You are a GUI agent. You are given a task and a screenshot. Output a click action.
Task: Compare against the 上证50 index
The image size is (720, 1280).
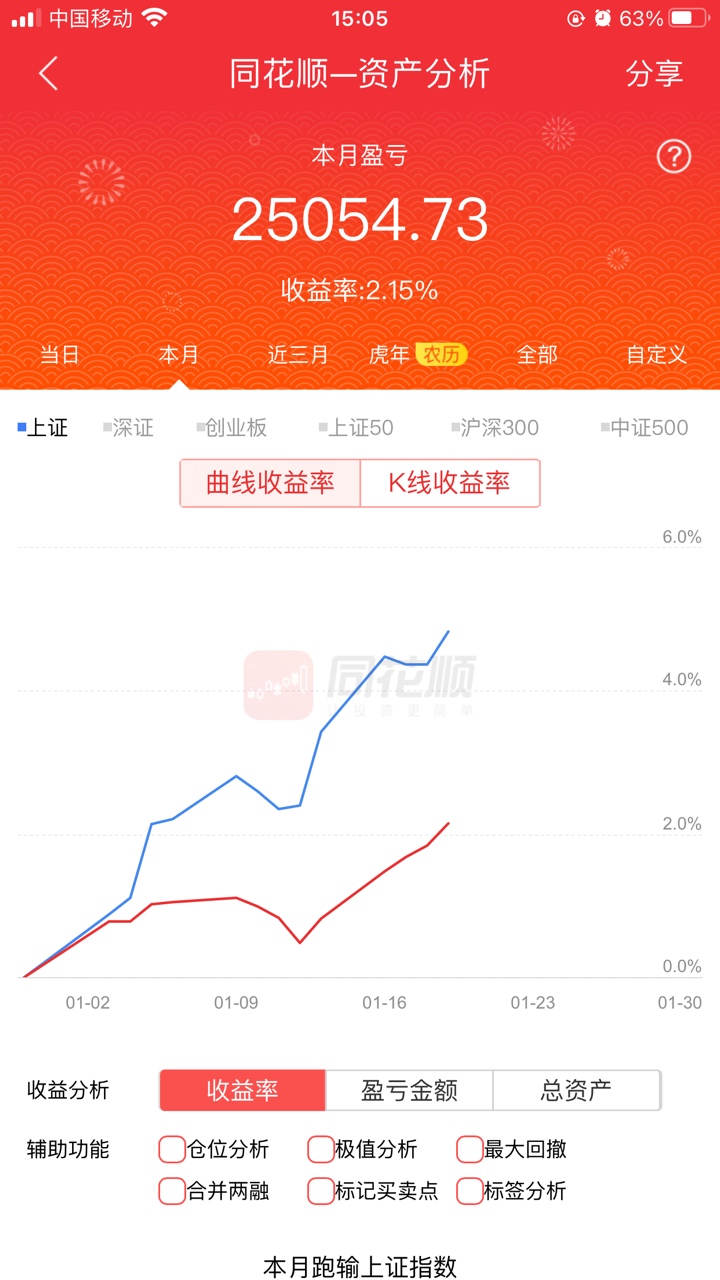click(x=356, y=428)
